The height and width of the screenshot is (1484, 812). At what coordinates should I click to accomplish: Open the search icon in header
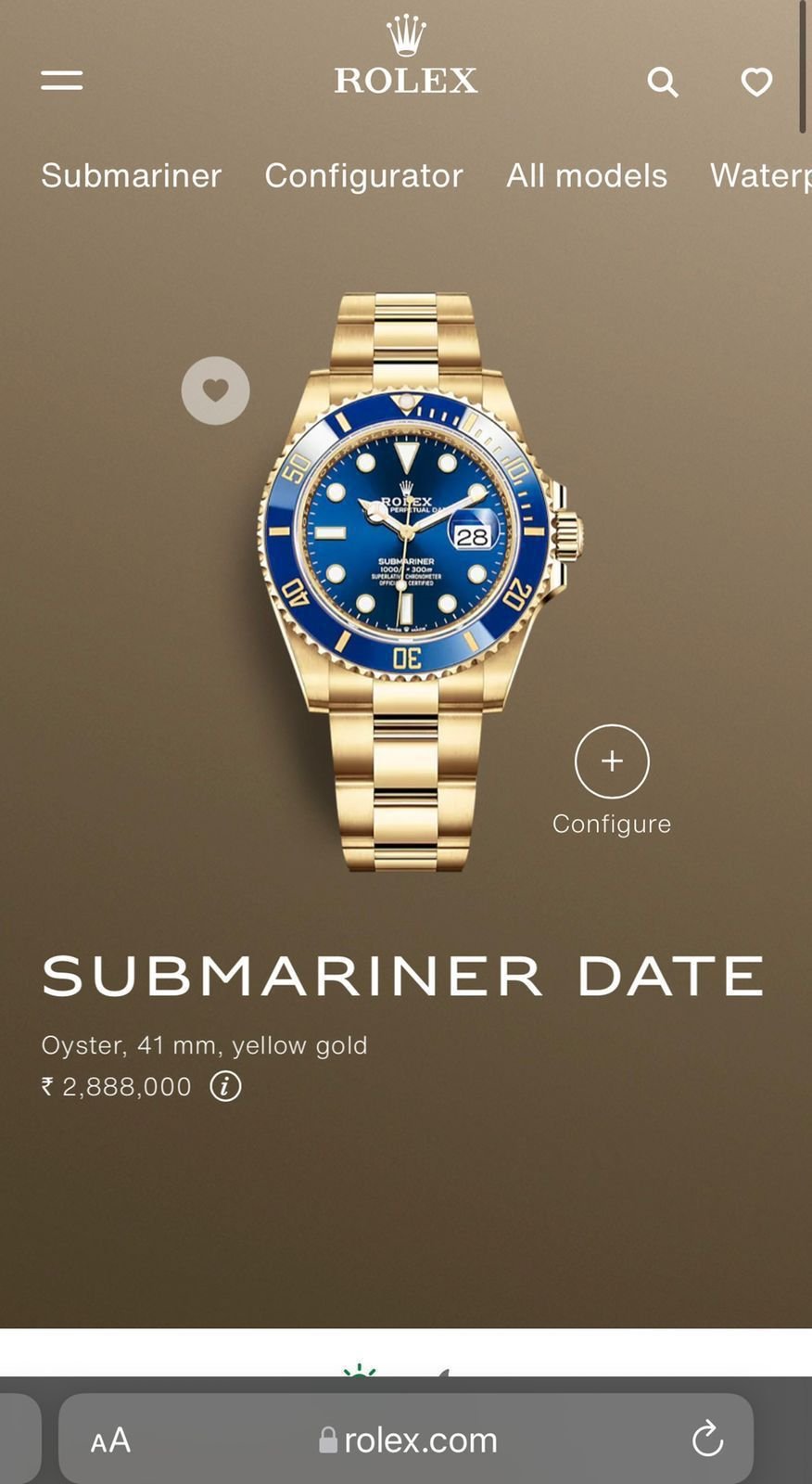pos(662,83)
